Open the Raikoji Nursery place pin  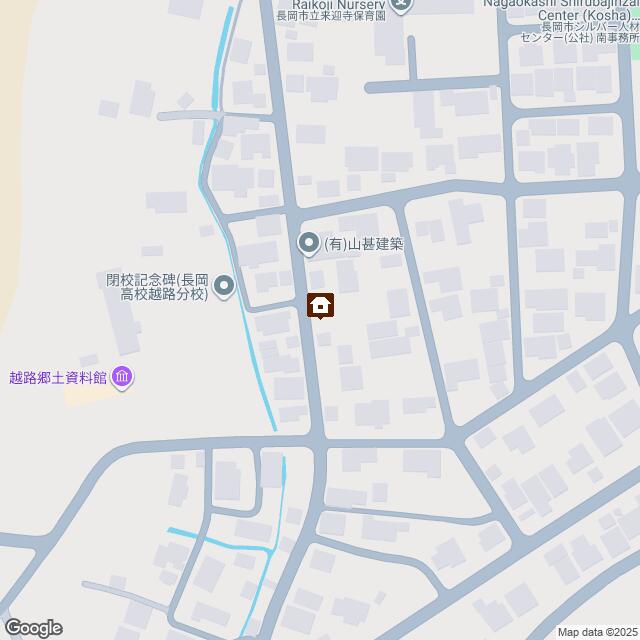click(401, 5)
